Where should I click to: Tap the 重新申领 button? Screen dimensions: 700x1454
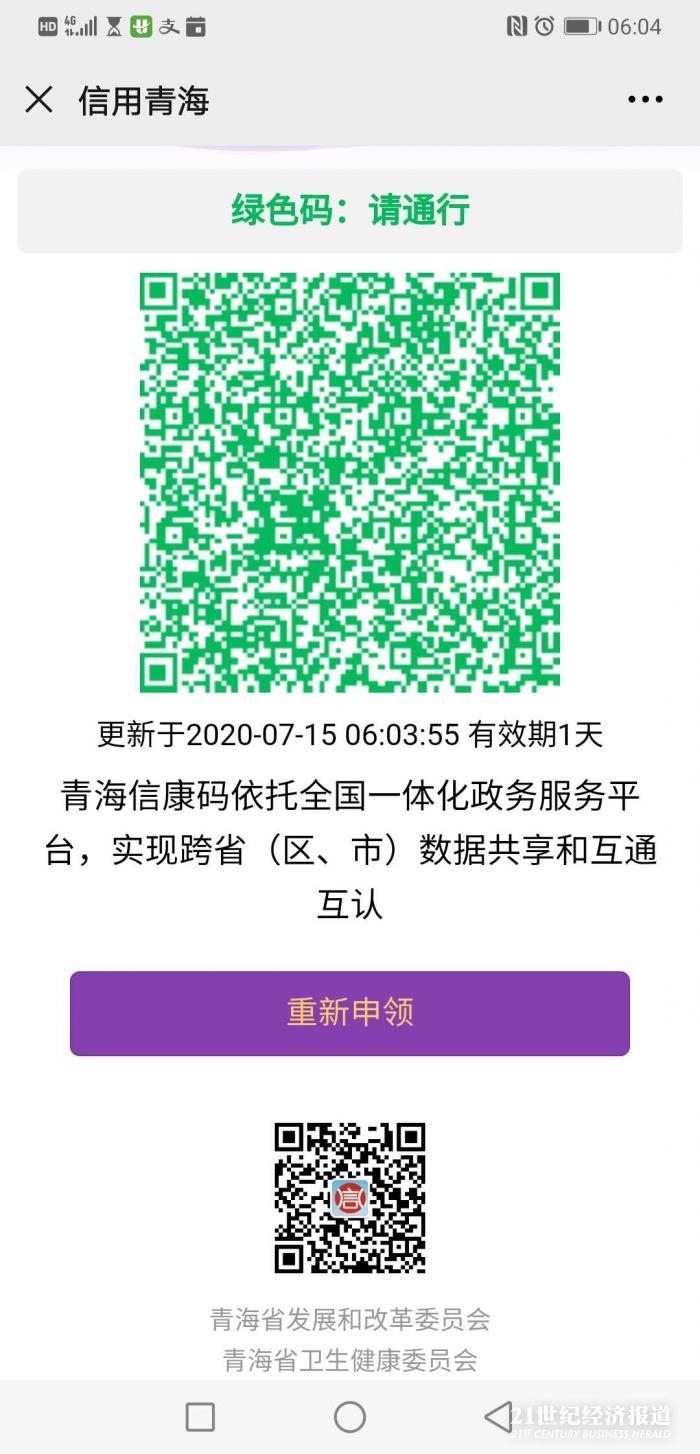tap(350, 1013)
